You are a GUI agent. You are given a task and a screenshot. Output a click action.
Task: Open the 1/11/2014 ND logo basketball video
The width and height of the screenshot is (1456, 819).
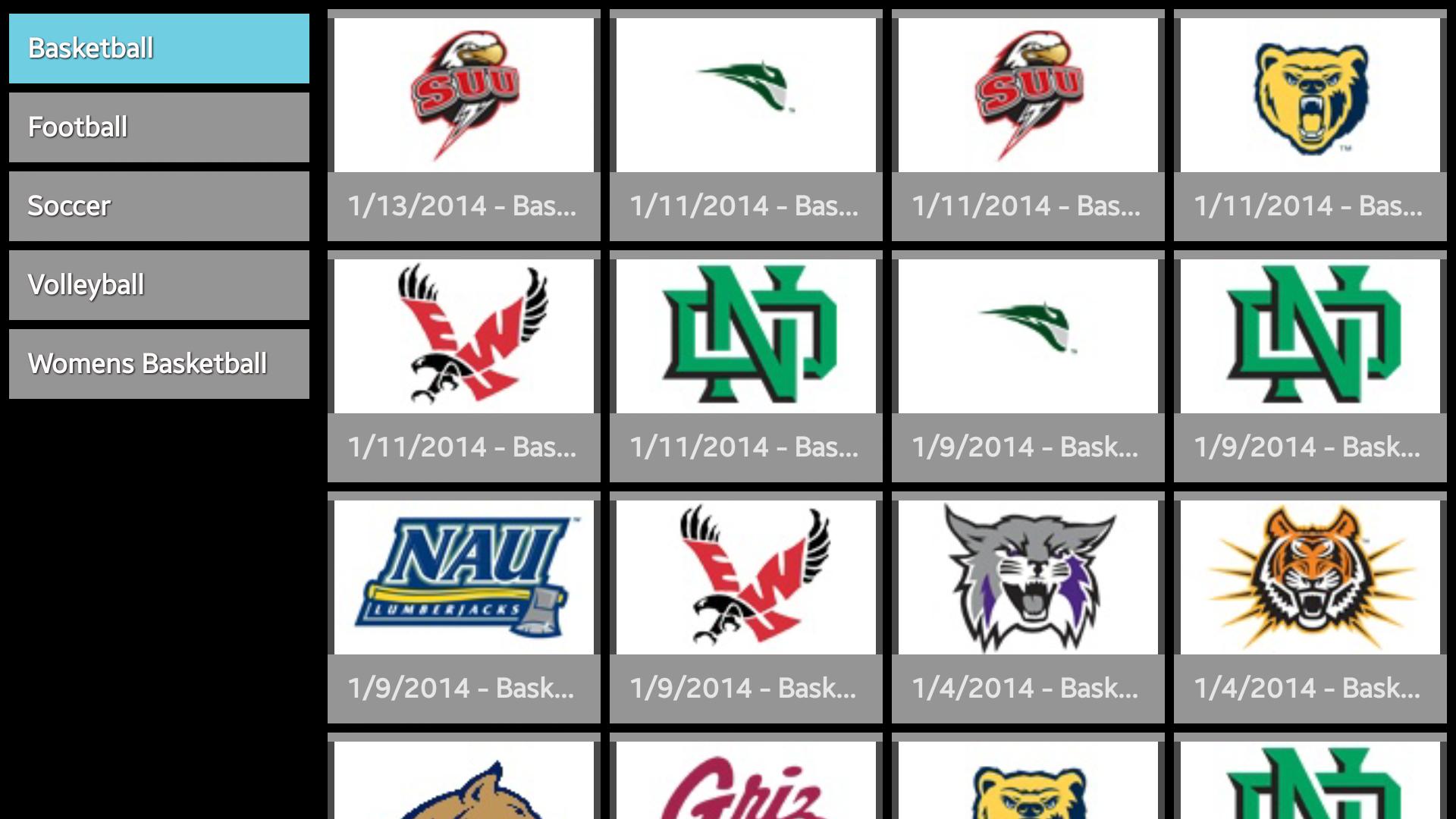click(745, 366)
